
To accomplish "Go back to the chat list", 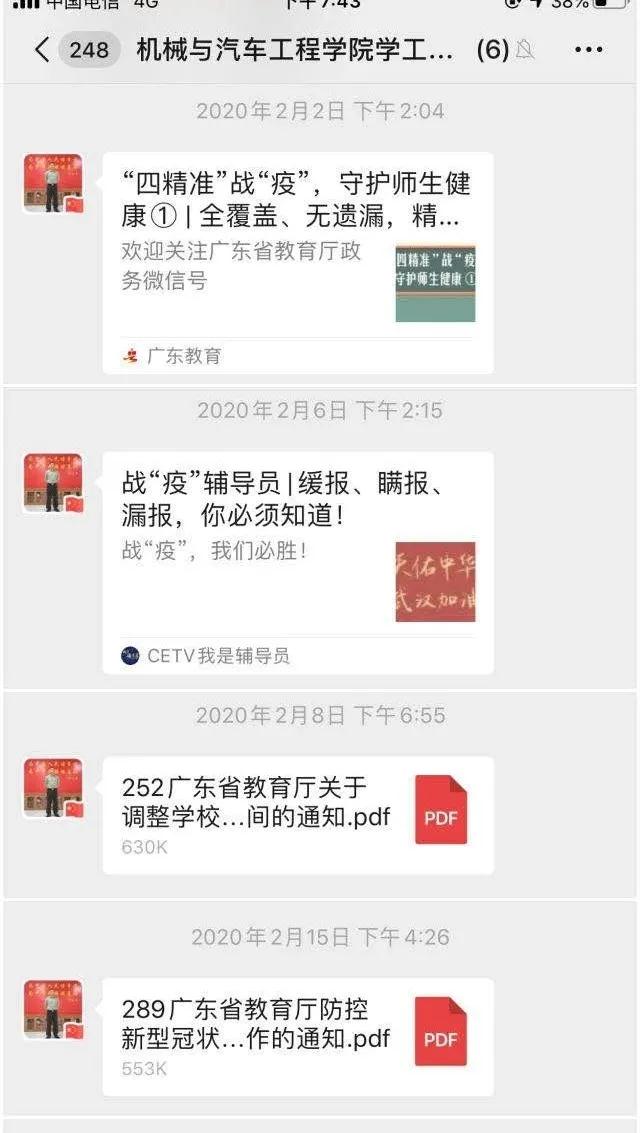I will tap(42, 50).
